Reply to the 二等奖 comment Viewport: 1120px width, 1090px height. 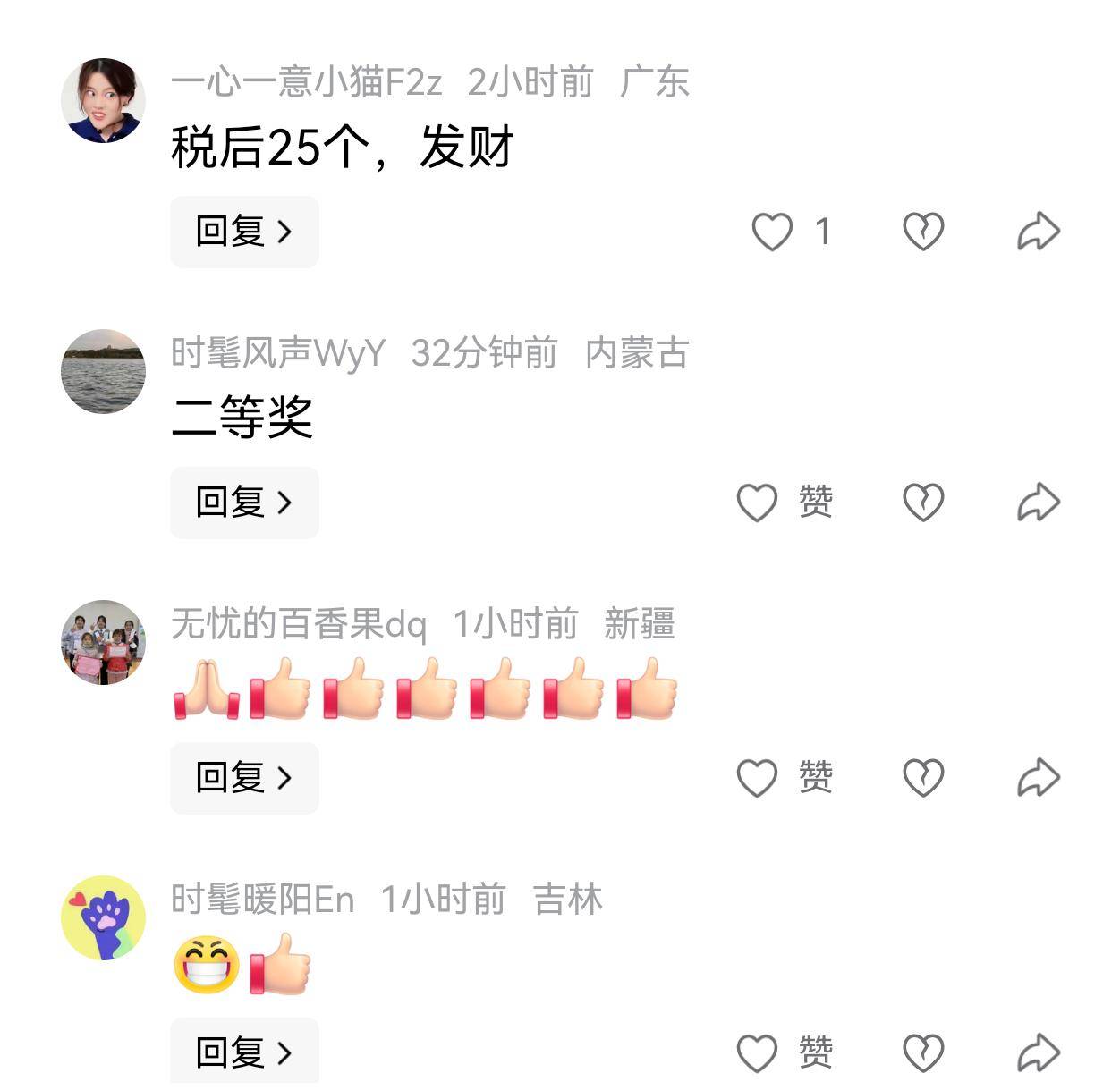point(244,503)
